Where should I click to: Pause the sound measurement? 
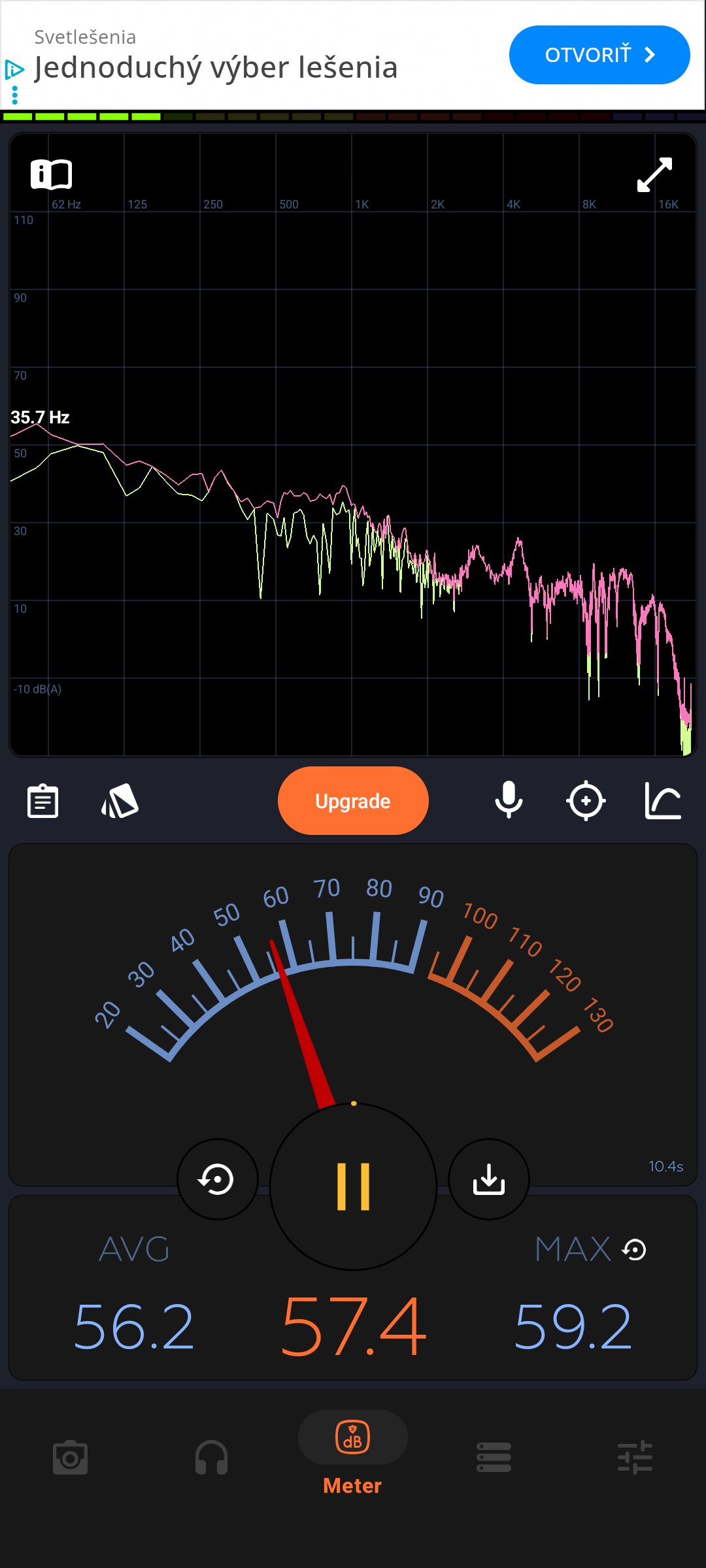pos(353,1186)
